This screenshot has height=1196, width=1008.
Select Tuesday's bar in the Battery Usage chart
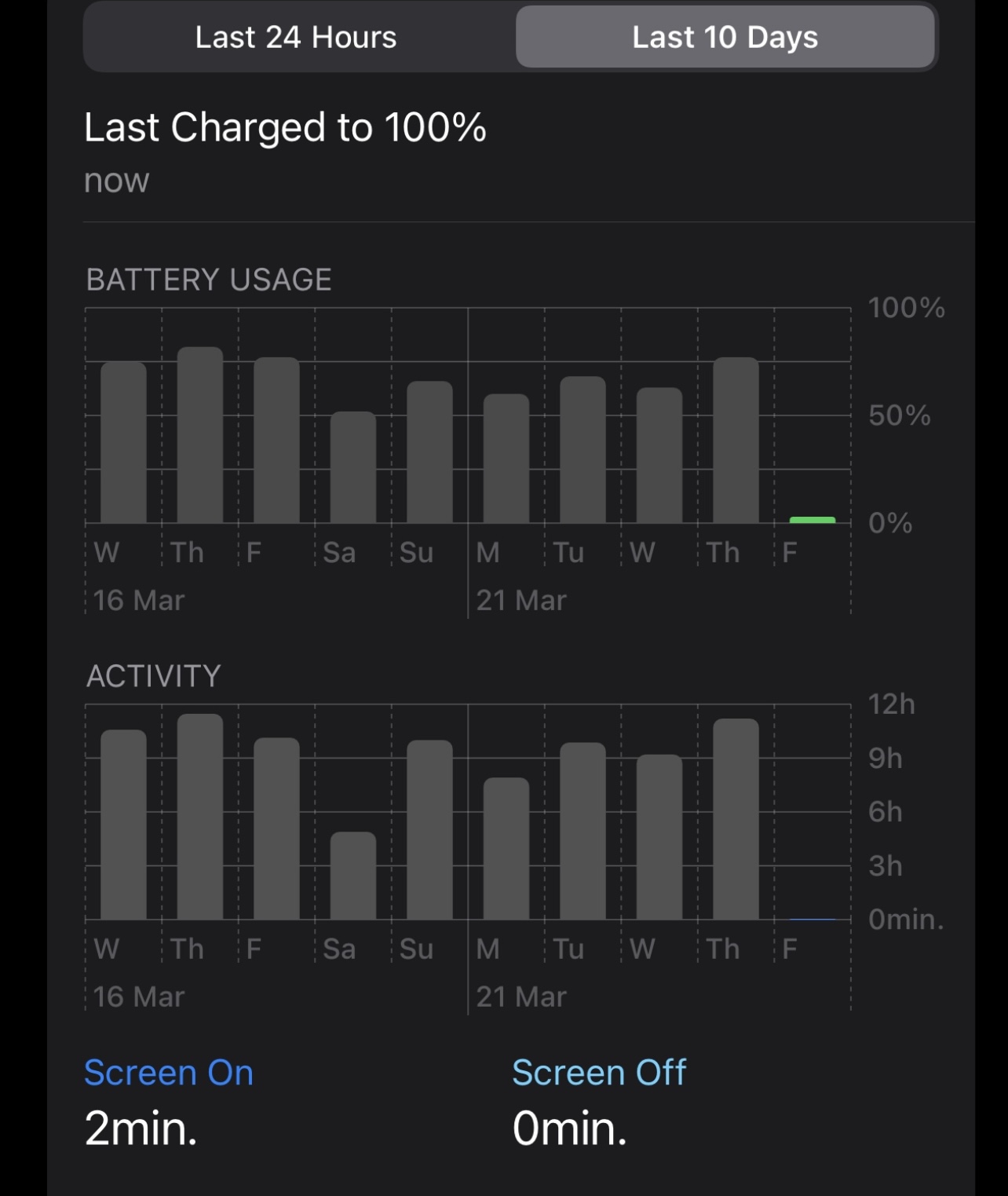(x=583, y=450)
